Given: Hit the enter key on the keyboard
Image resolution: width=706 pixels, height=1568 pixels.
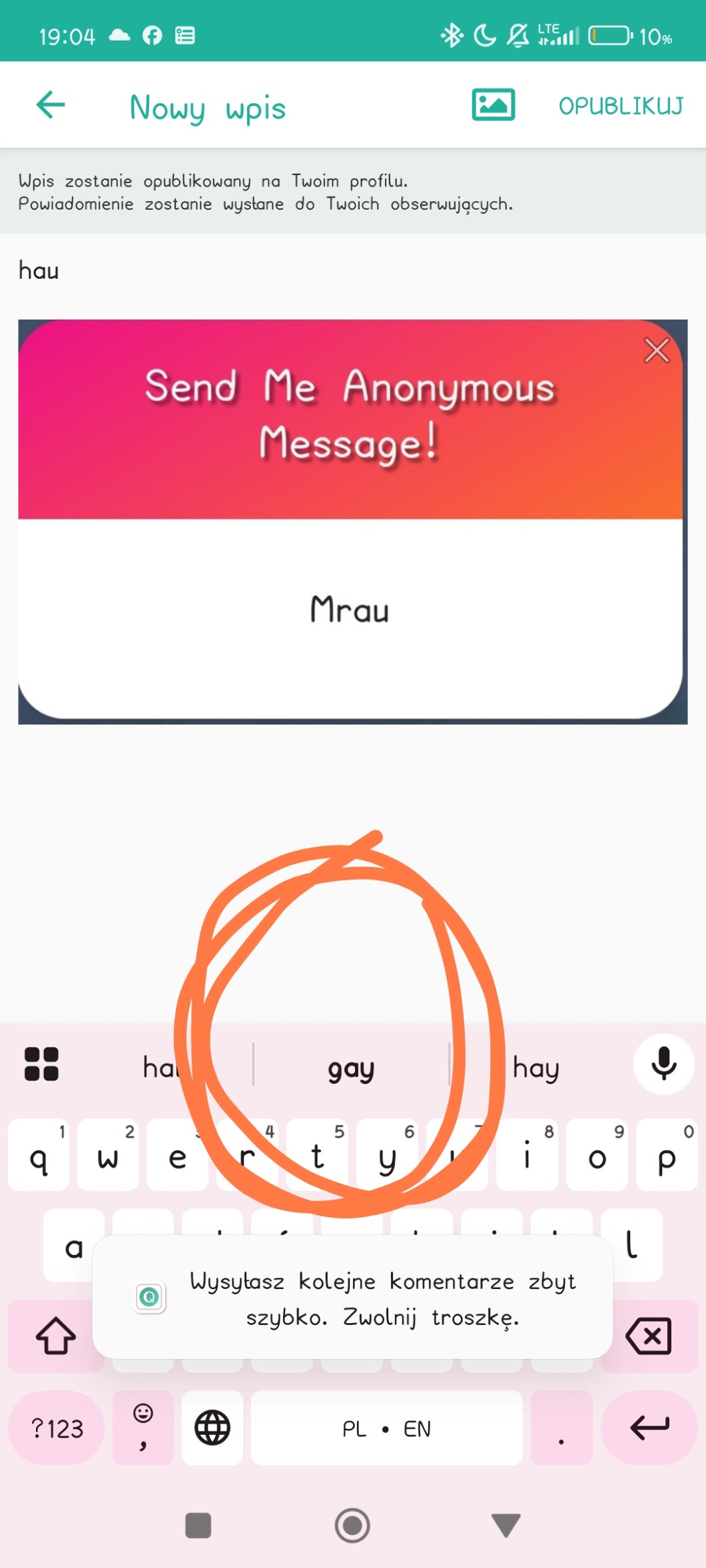Looking at the screenshot, I should [649, 1428].
